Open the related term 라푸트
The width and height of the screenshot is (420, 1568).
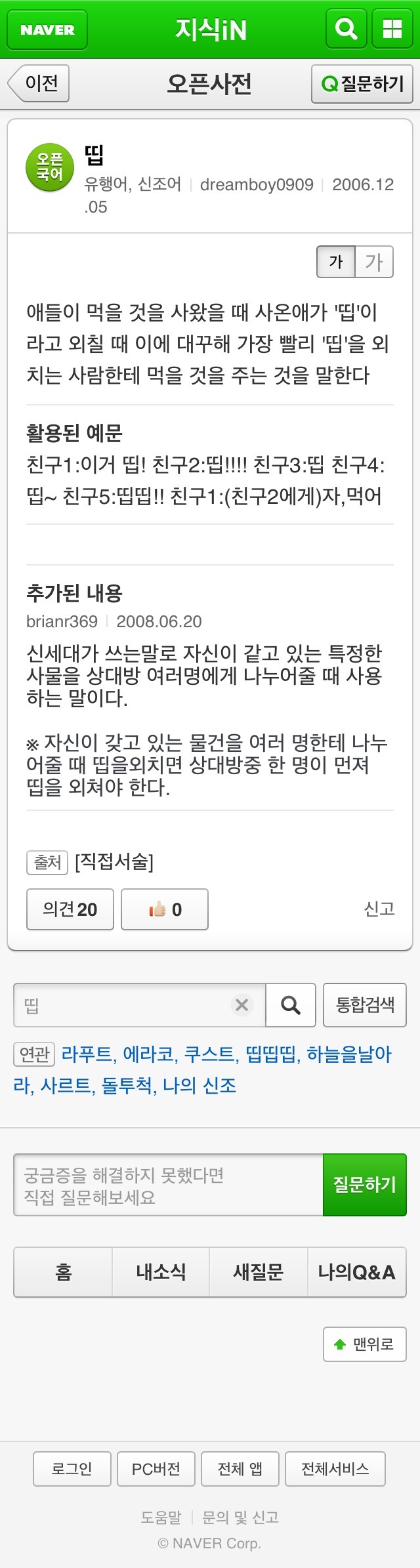(87, 1054)
